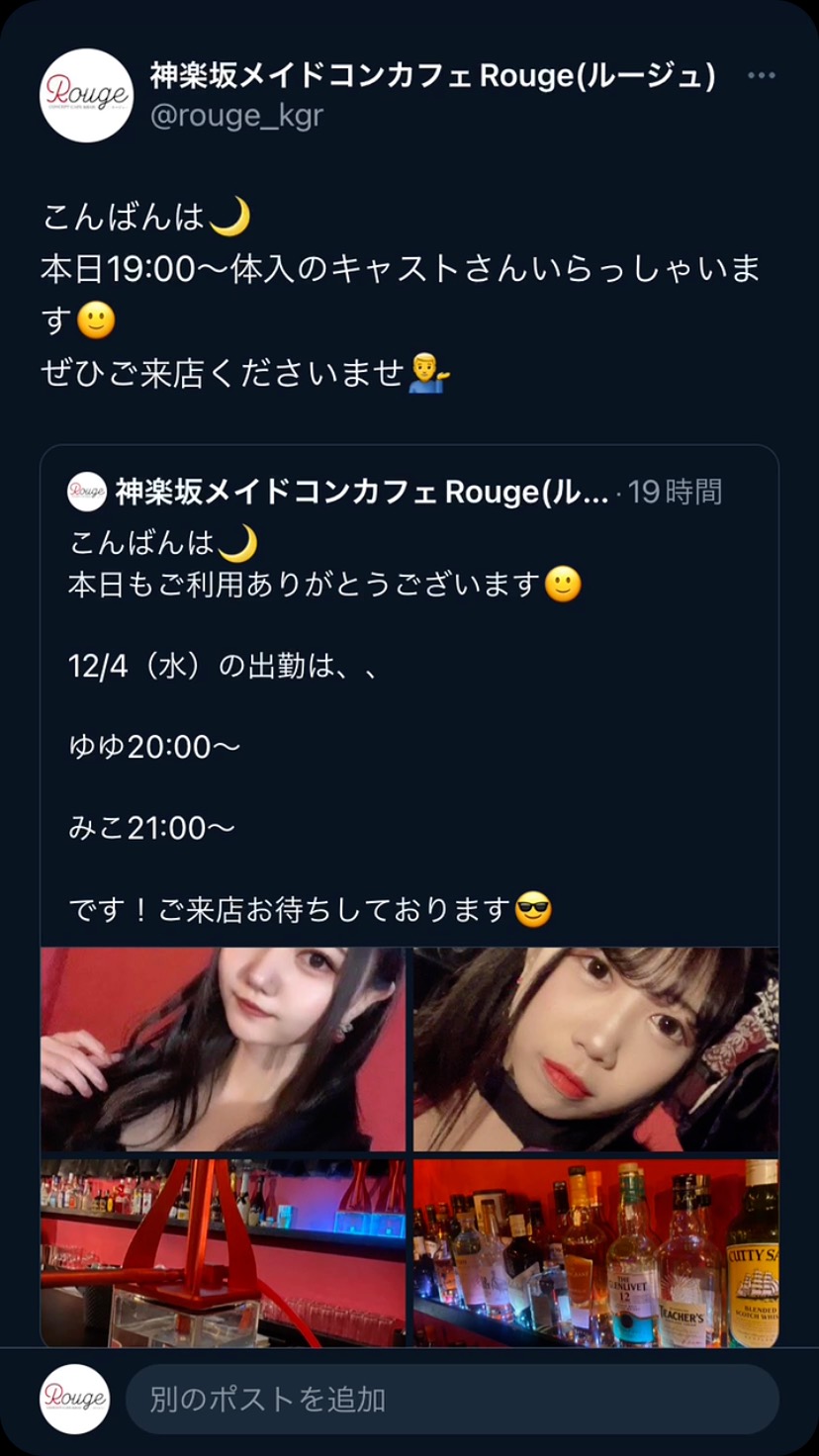The width and height of the screenshot is (819, 1456).
Task: Open the @rouge_kgr account name
Action: [x=236, y=116]
